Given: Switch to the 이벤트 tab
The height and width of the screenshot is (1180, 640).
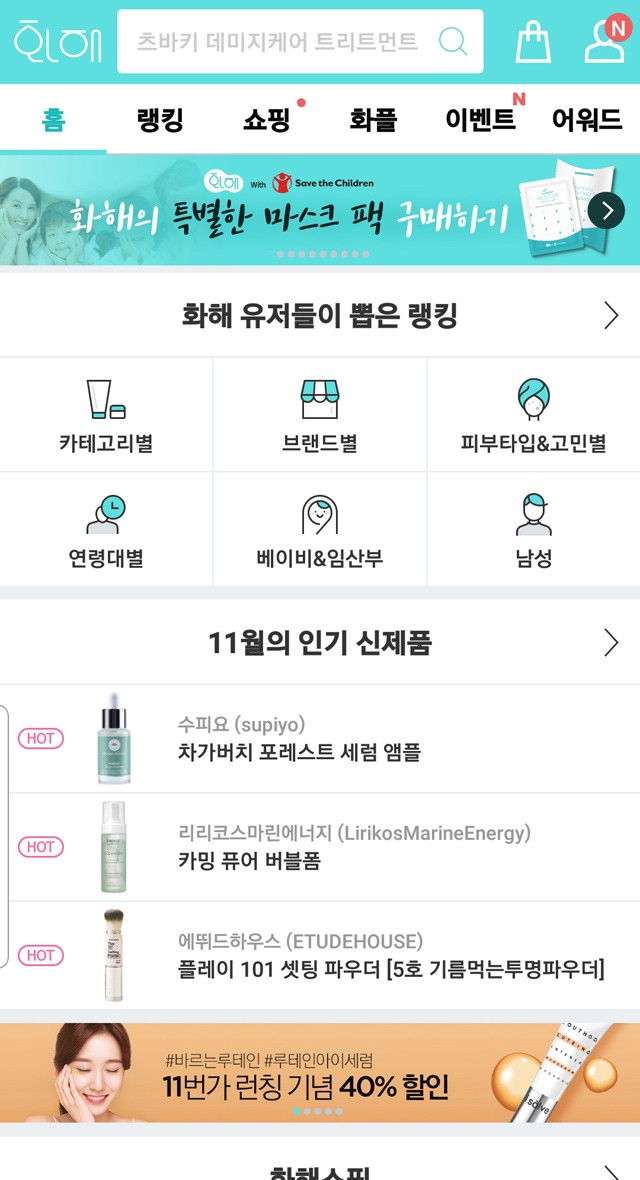Looking at the screenshot, I should tap(480, 121).
